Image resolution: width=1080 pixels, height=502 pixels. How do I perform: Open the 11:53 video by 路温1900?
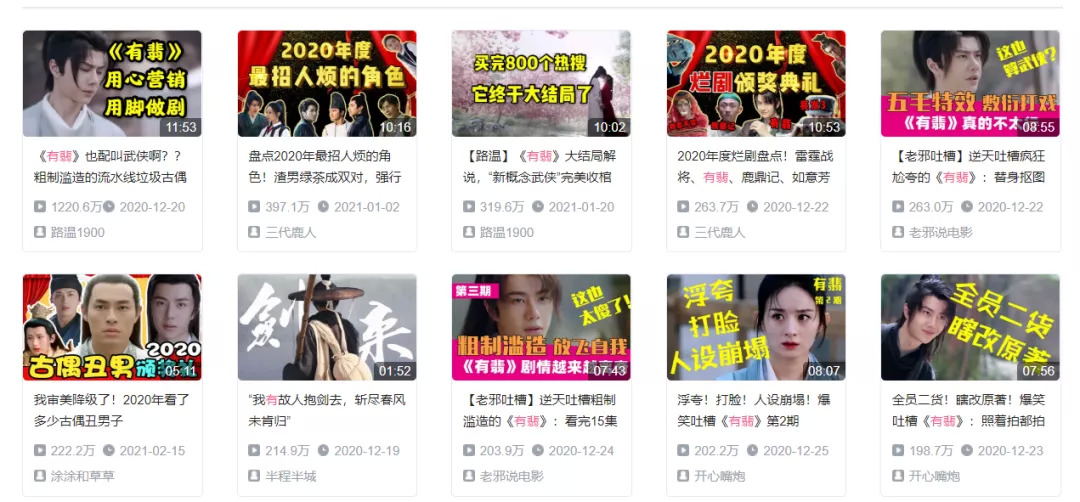(112, 83)
